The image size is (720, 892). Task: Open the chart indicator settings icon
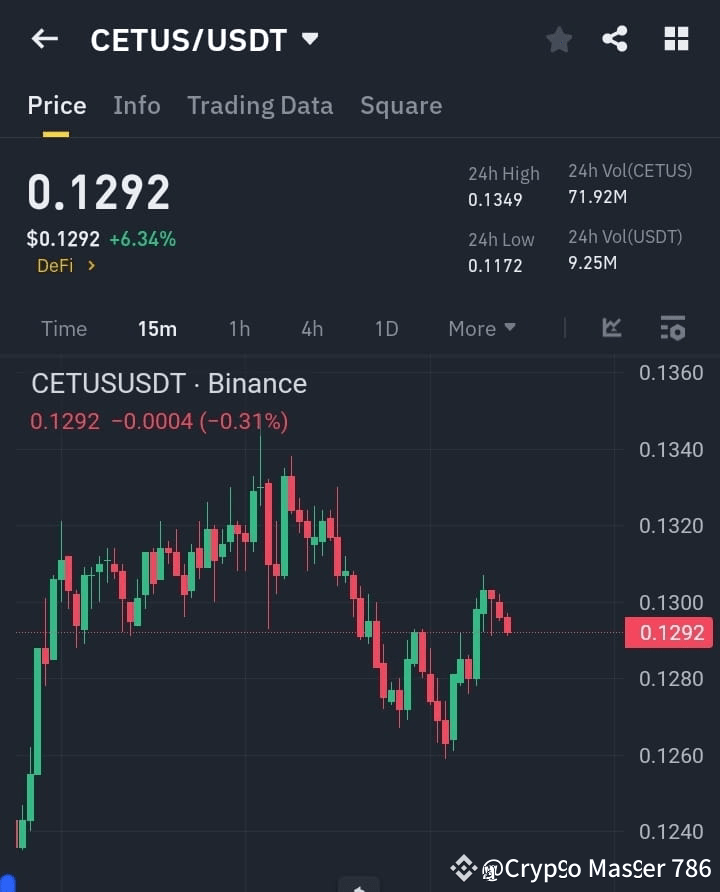(x=671, y=328)
